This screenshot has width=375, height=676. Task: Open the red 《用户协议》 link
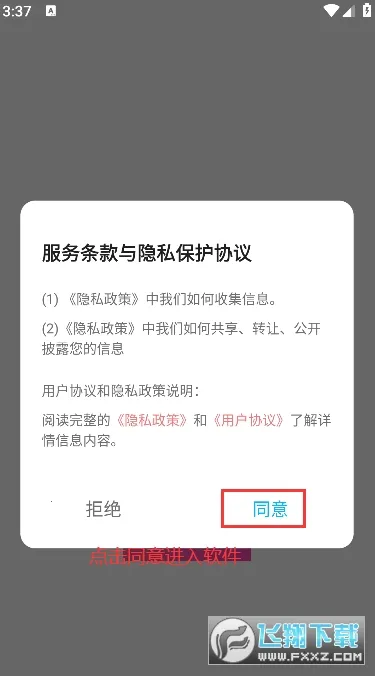[249, 420]
